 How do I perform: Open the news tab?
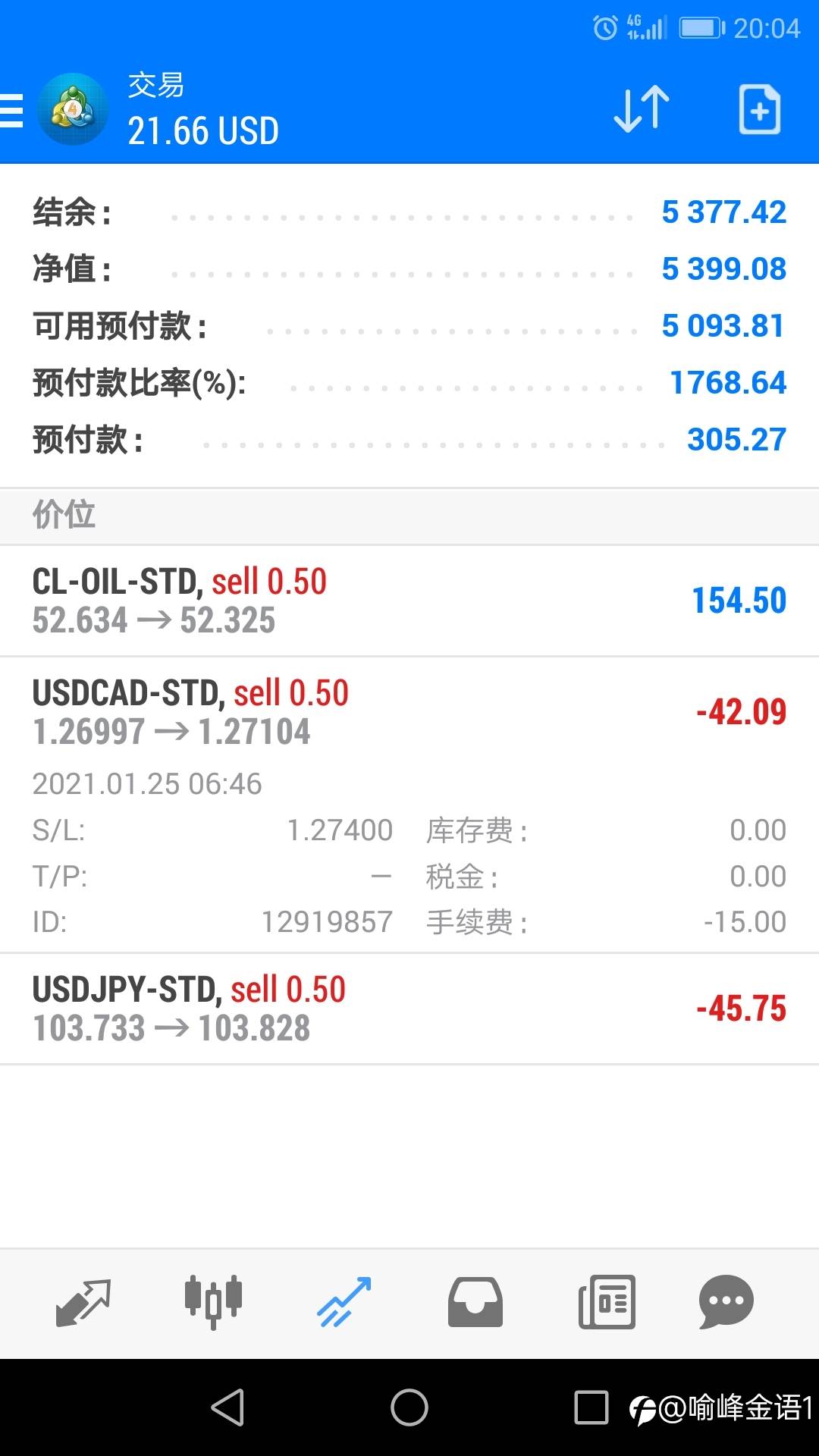point(607,1303)
